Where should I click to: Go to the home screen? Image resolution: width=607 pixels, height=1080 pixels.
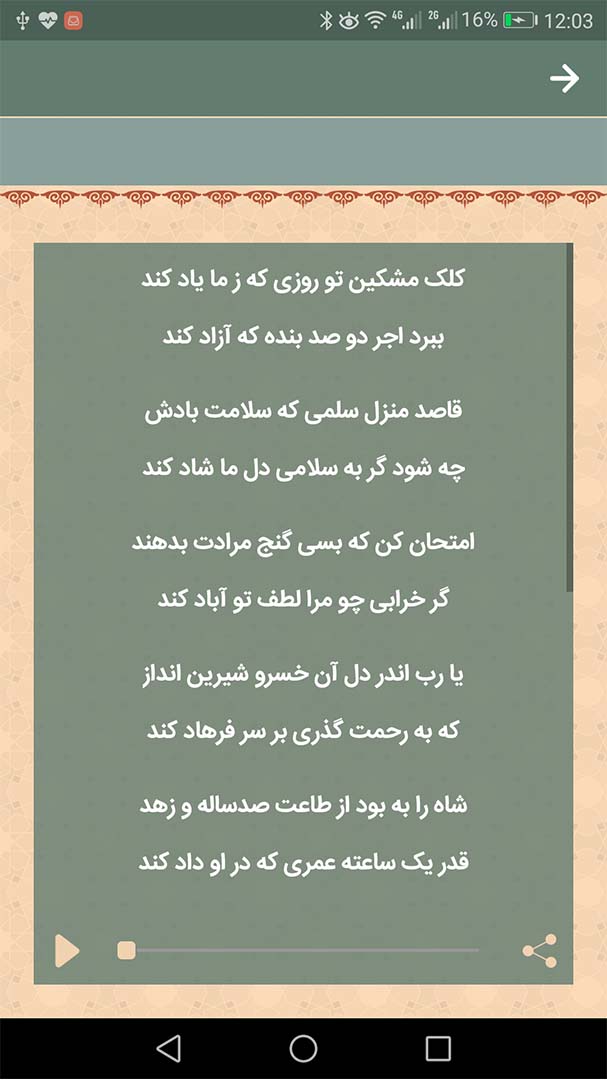(303, 1048)
